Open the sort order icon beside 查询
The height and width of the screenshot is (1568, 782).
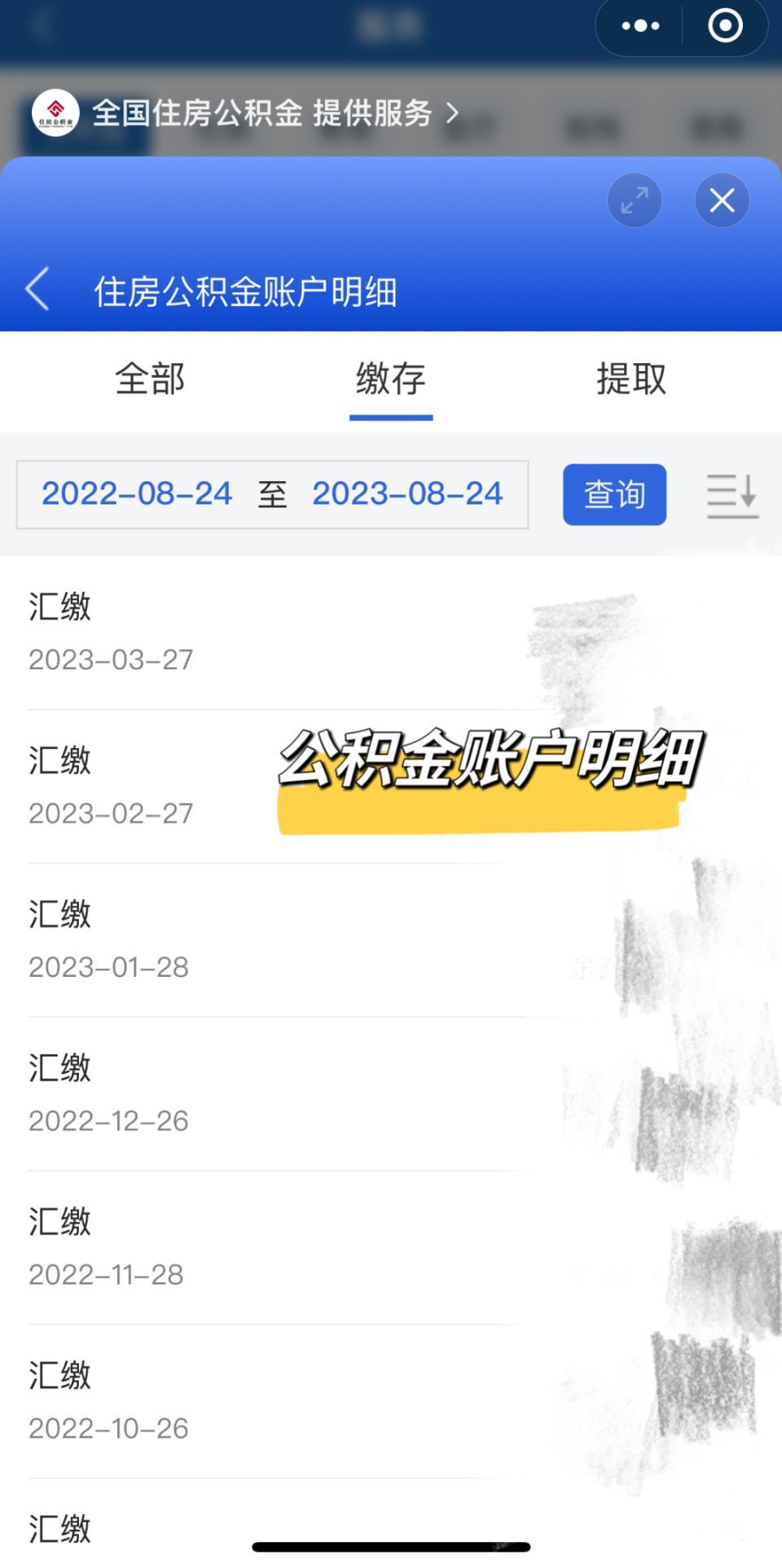coord(731,494)
